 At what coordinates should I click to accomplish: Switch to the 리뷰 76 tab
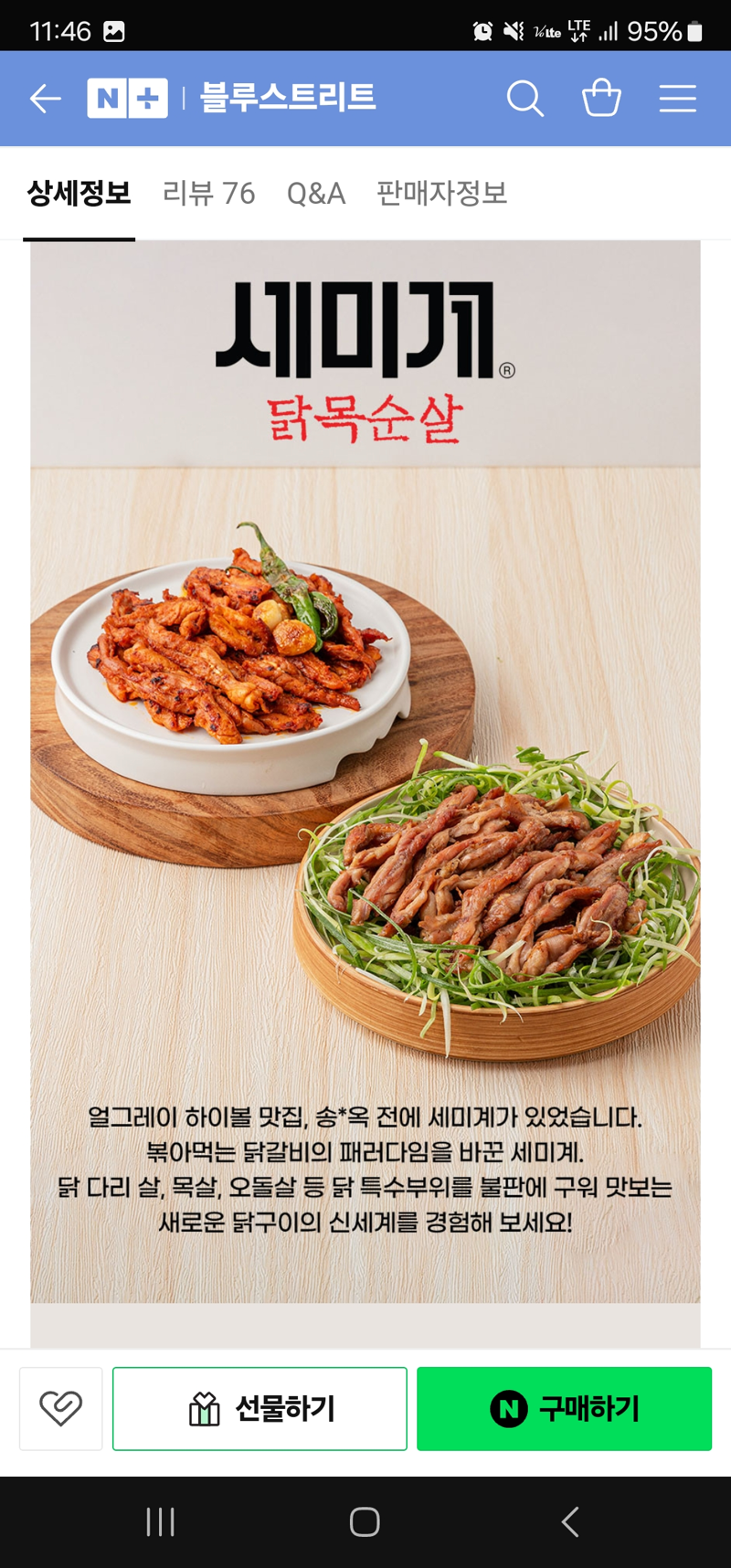(x=208, y=194)
